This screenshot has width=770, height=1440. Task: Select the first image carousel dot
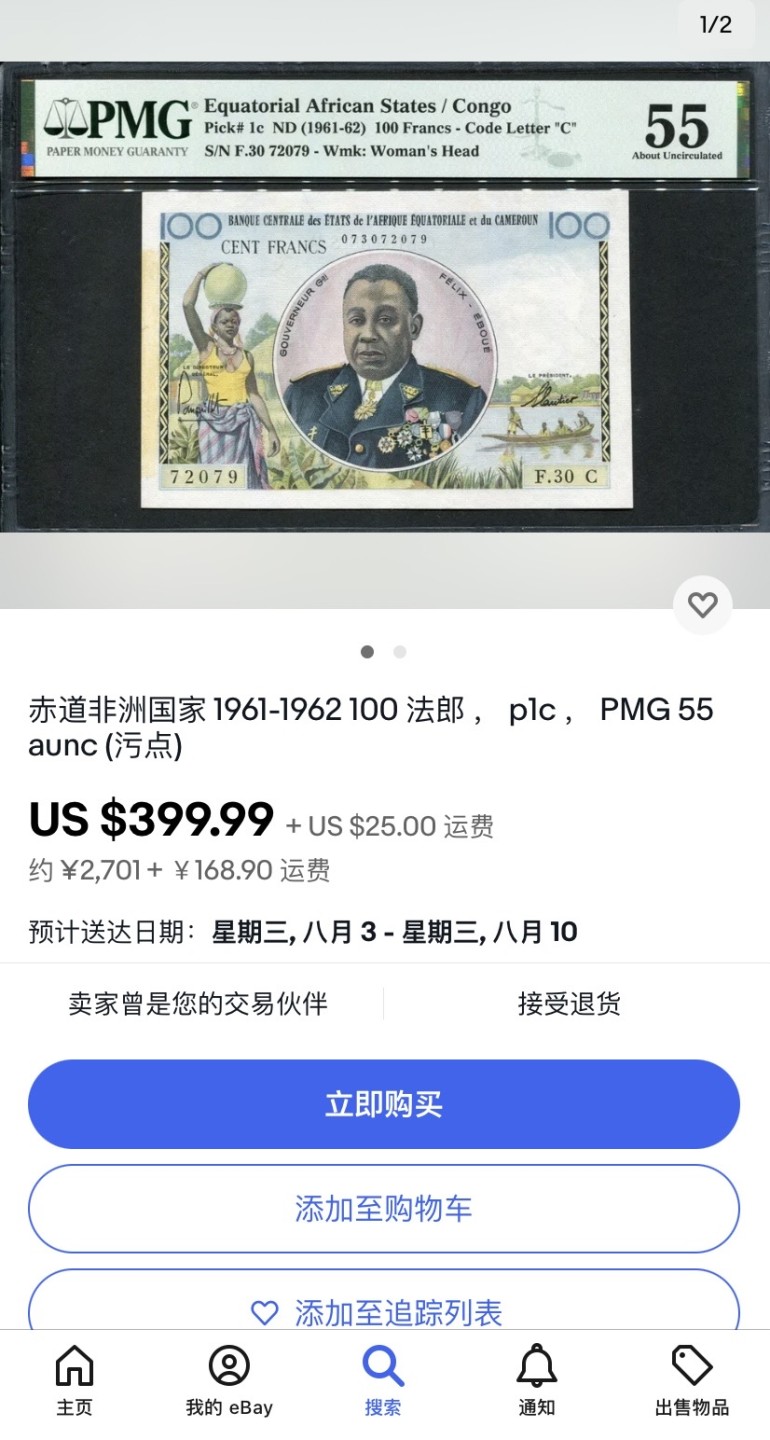(367, 651)
